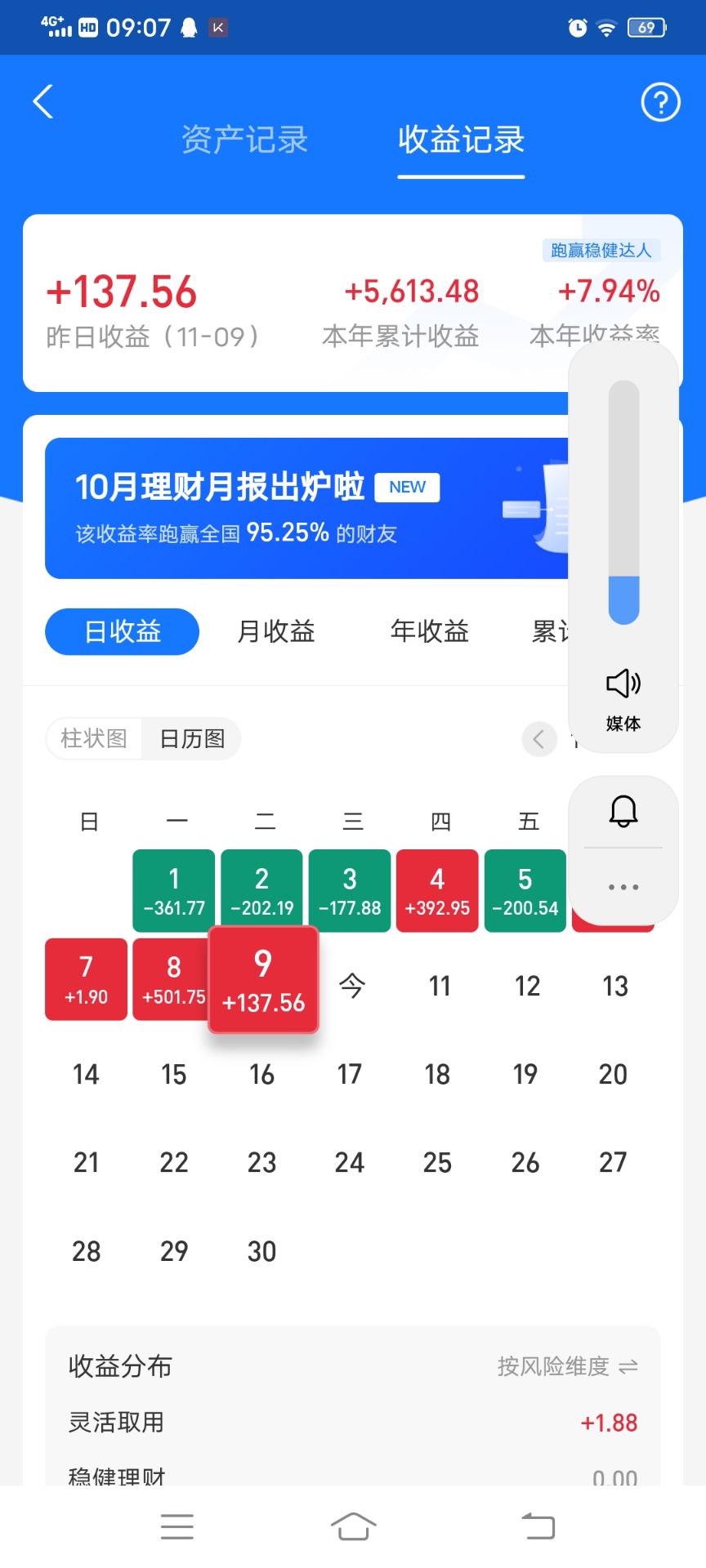Tap day 1 showing -361.77
This screenshot has width=706, height=1568.
coord(174,891)
